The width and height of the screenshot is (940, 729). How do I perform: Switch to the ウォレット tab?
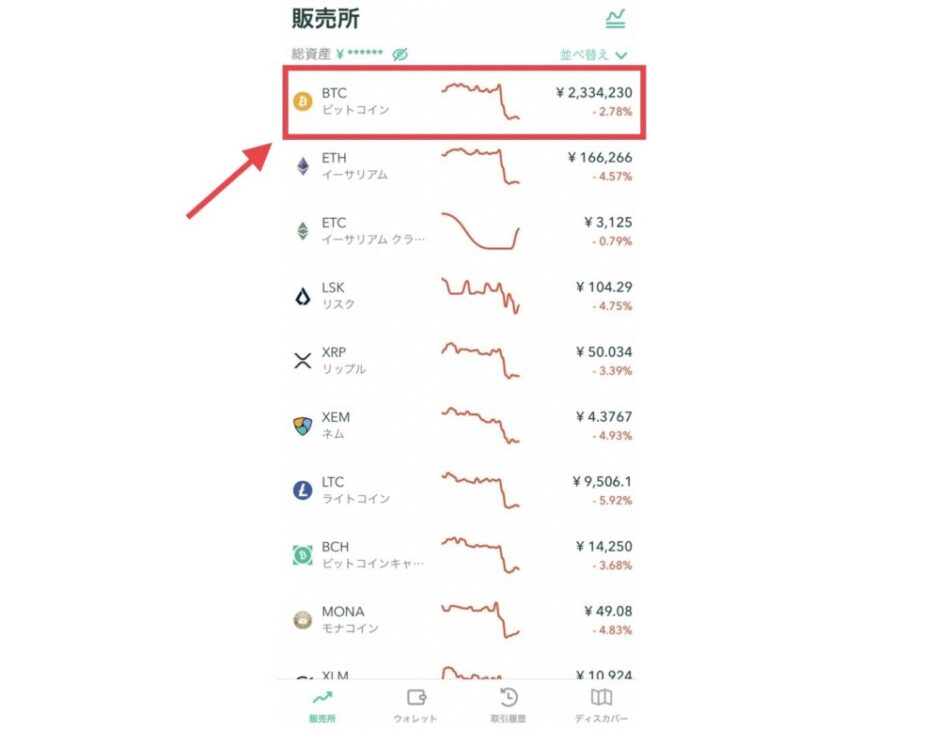click(x=415, y=704)
